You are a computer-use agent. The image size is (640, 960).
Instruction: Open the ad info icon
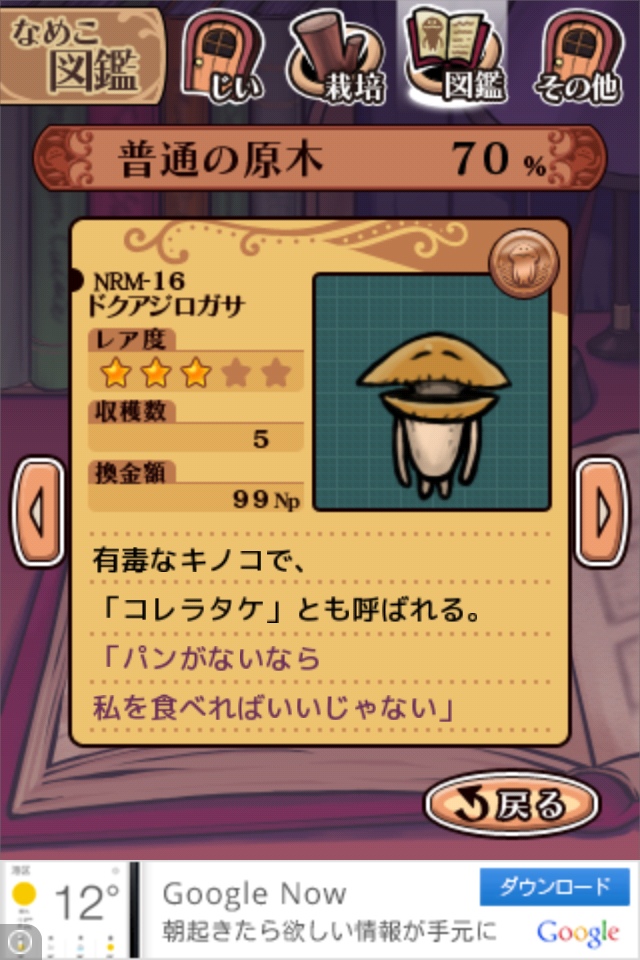click(x=18, y=942)
